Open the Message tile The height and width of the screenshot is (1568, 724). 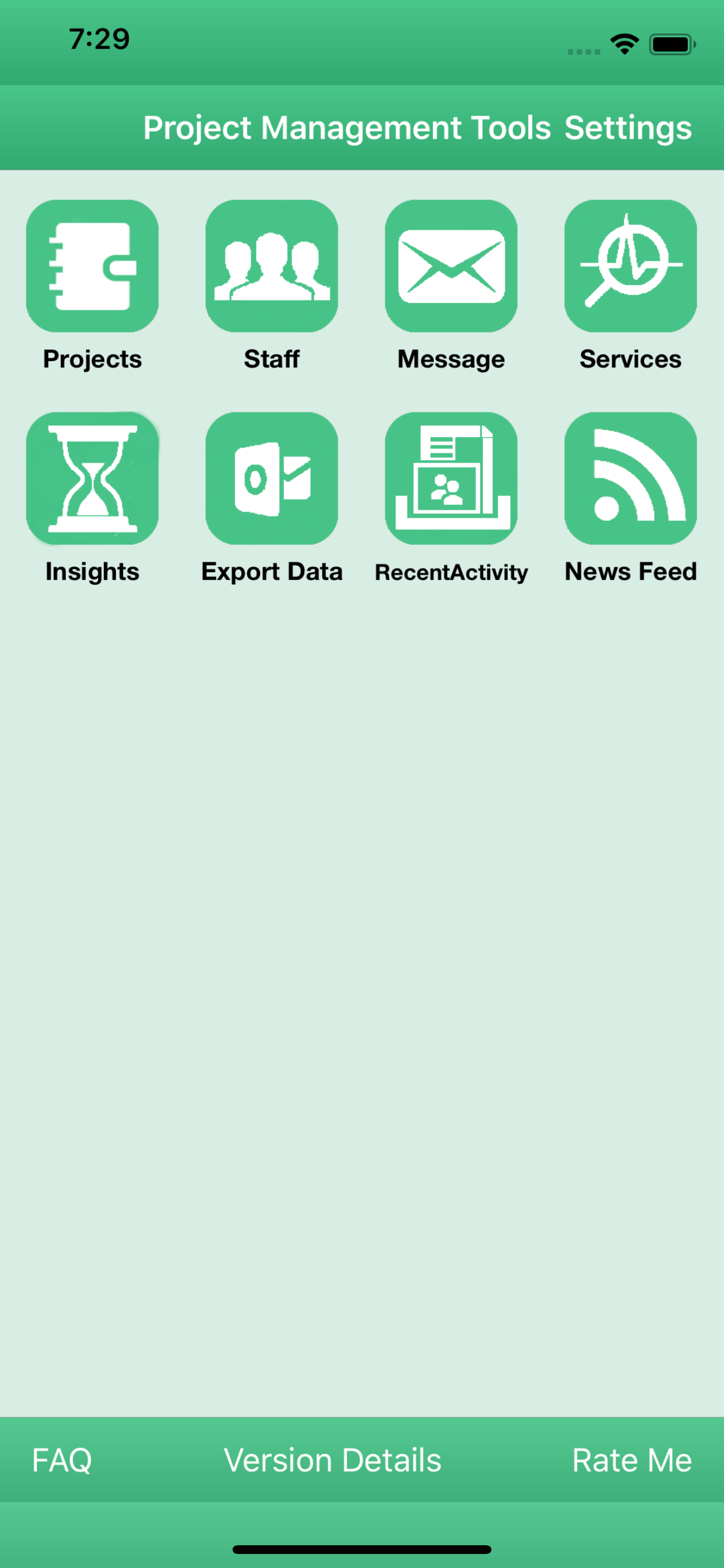[x=451, y=266]
